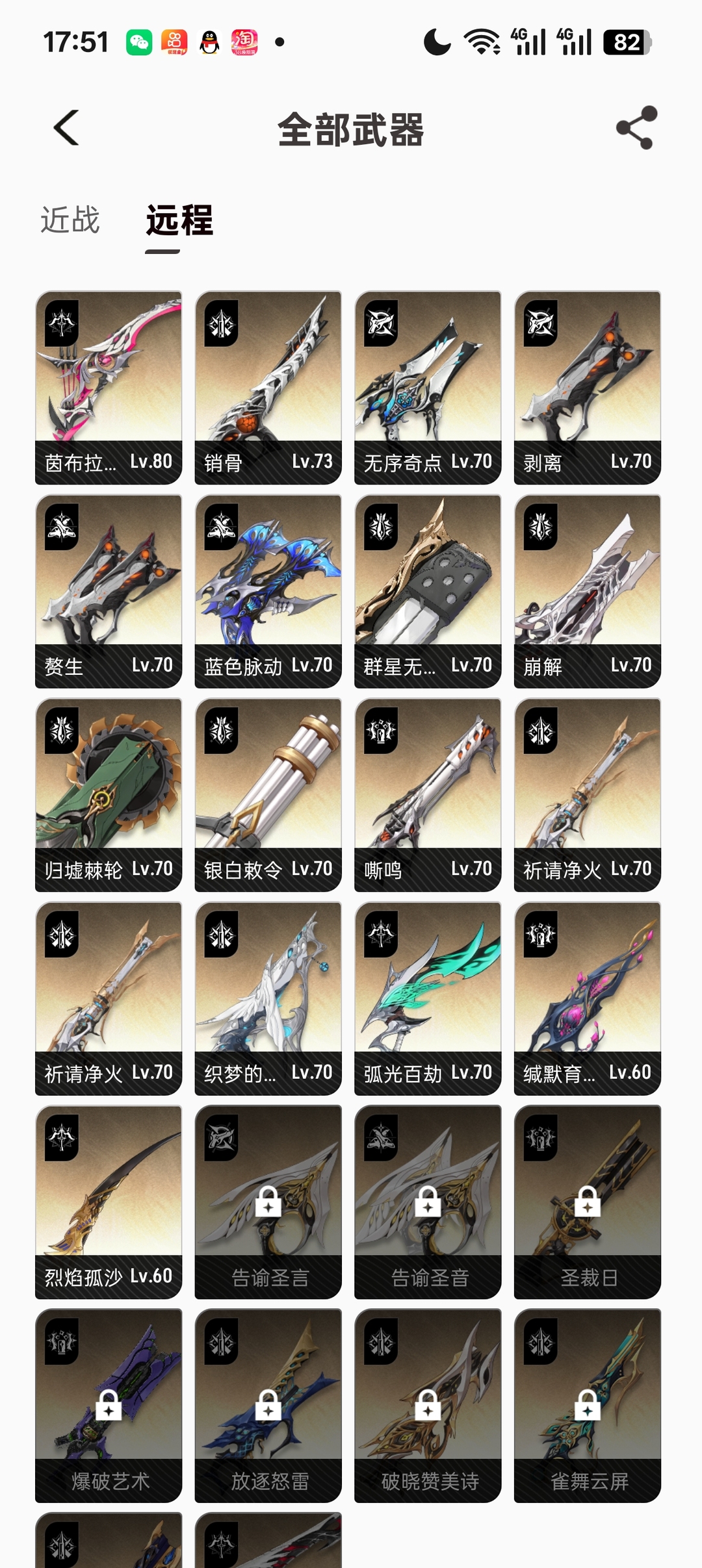View the 蓝色脉动 weapon

click(x=268, y=591)
